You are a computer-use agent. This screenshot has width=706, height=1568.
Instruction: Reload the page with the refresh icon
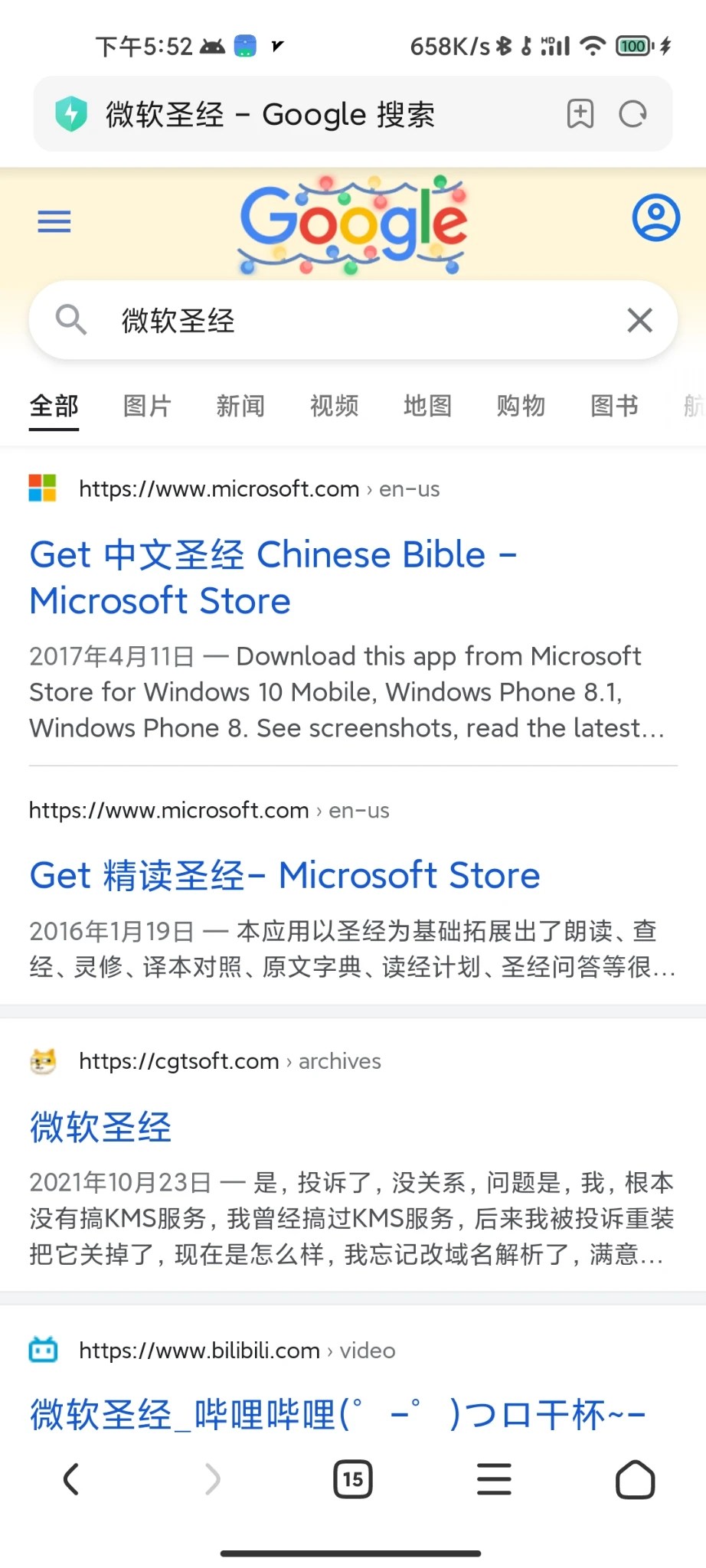point(632,114)
